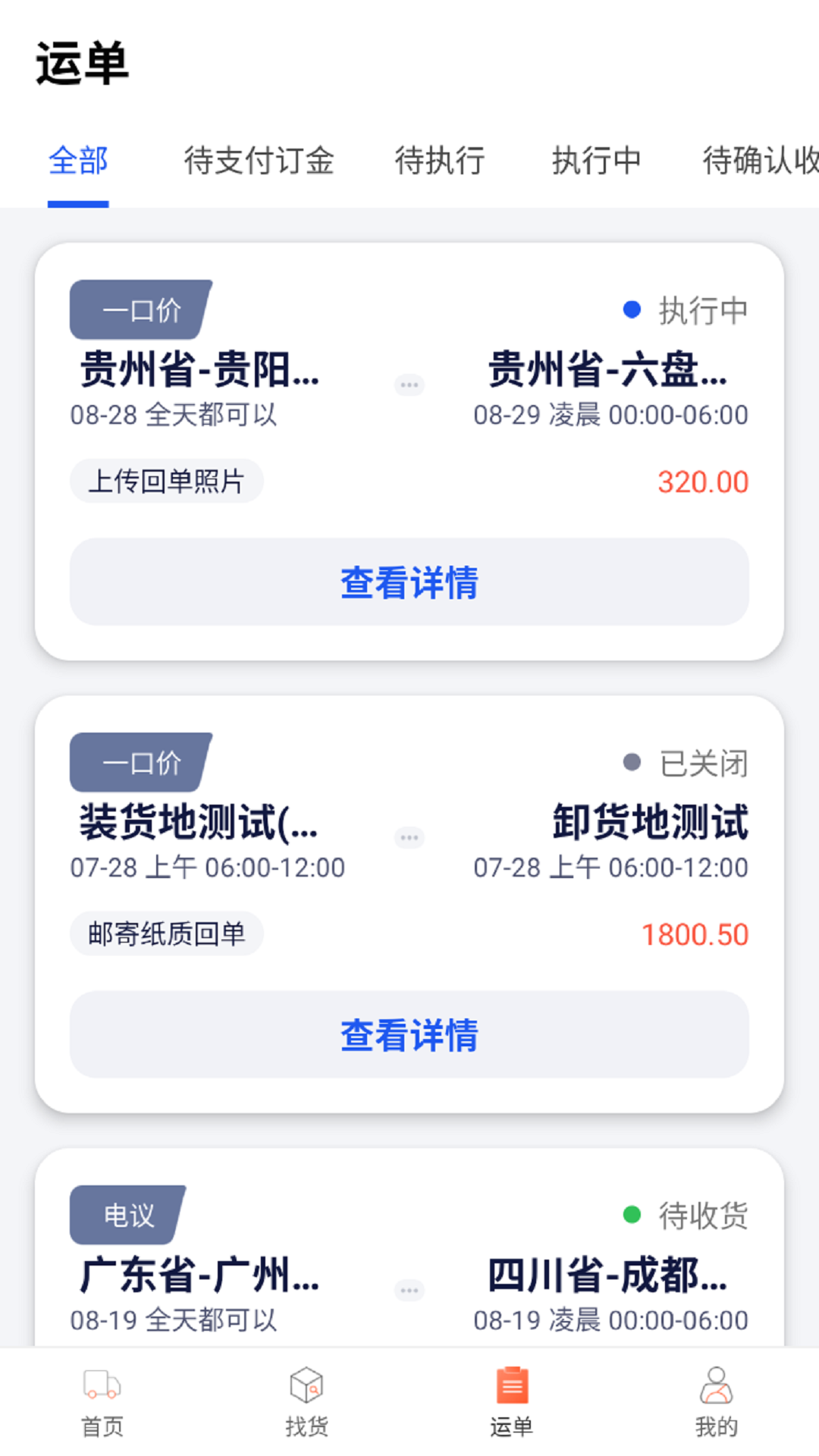Tap 上传回单照片 on the 贵阳 order

tap(166, 482)
